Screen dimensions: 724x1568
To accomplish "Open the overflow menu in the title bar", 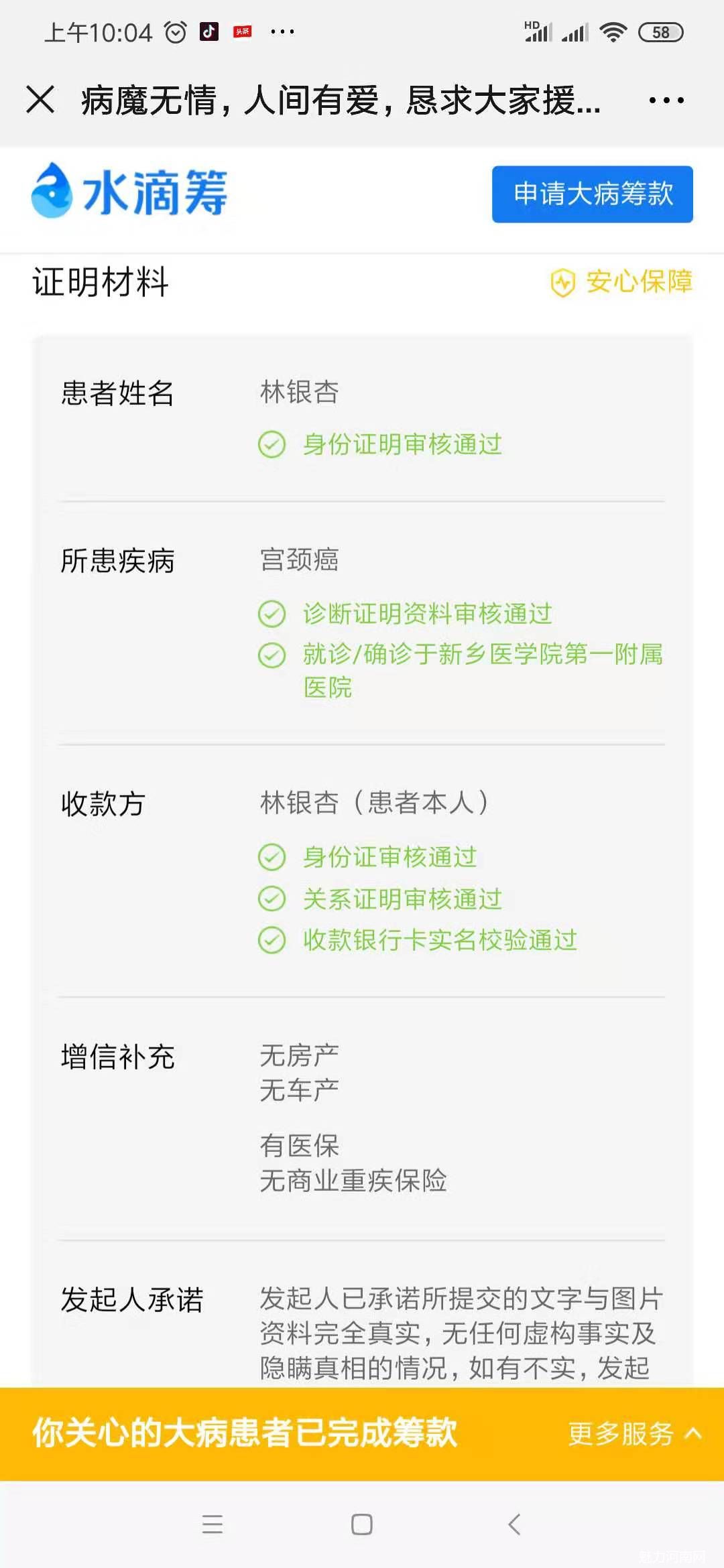I will 666,101.
